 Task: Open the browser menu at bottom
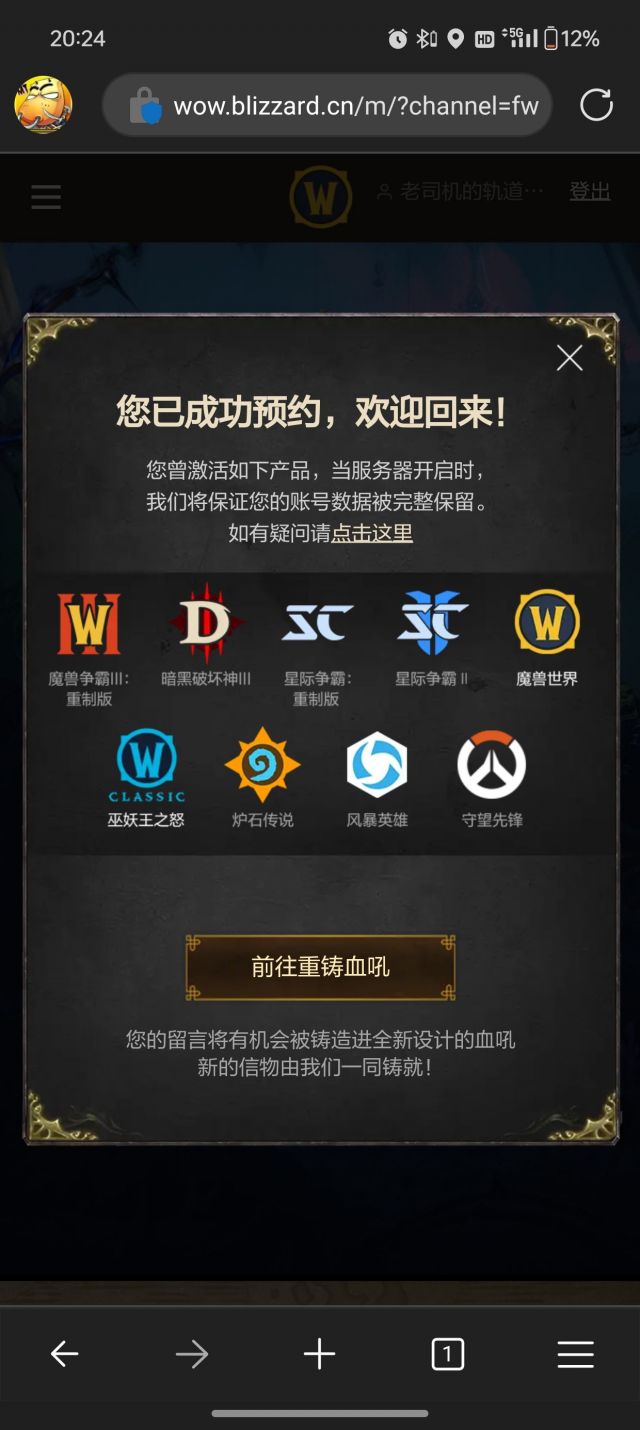[576, 1354]
